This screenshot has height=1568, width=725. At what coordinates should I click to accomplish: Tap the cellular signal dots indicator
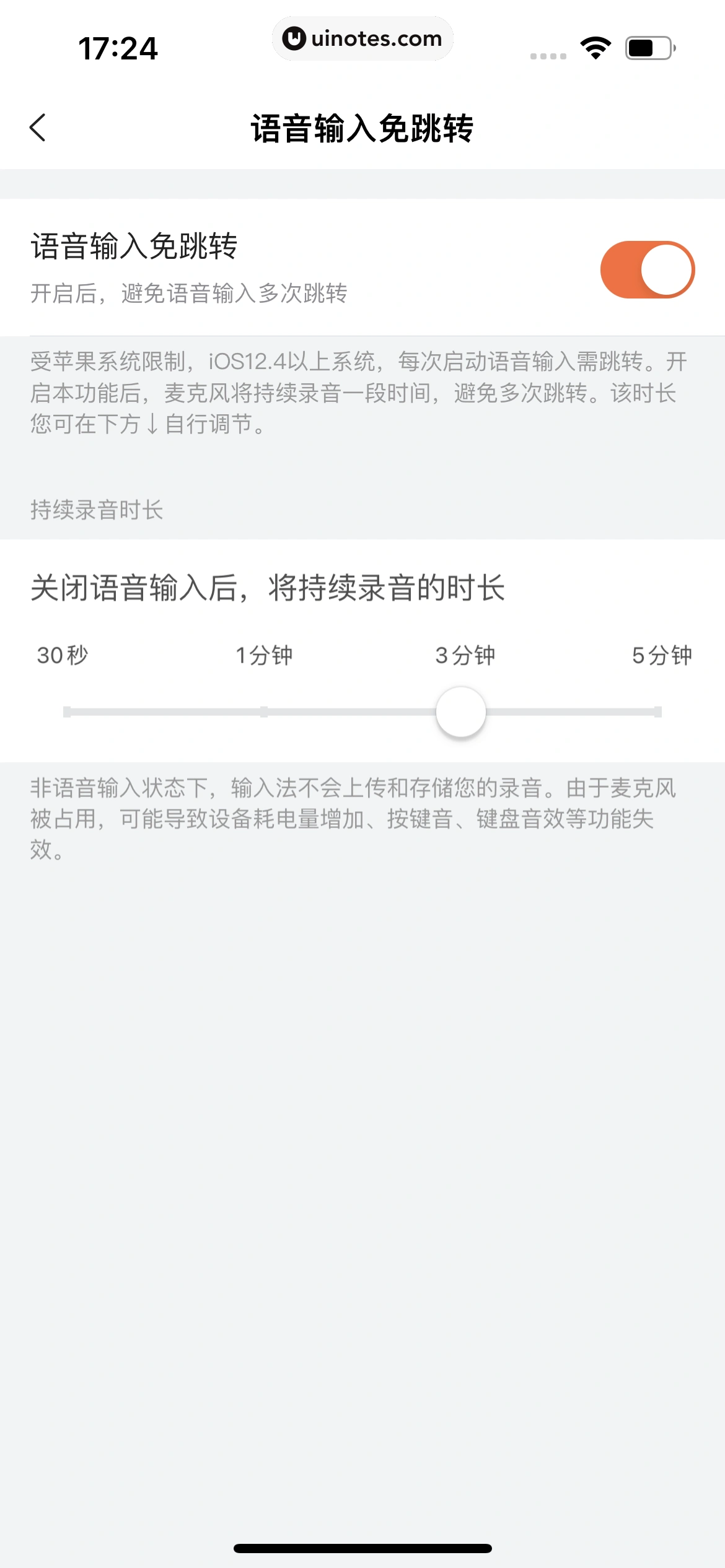[548, 54]
